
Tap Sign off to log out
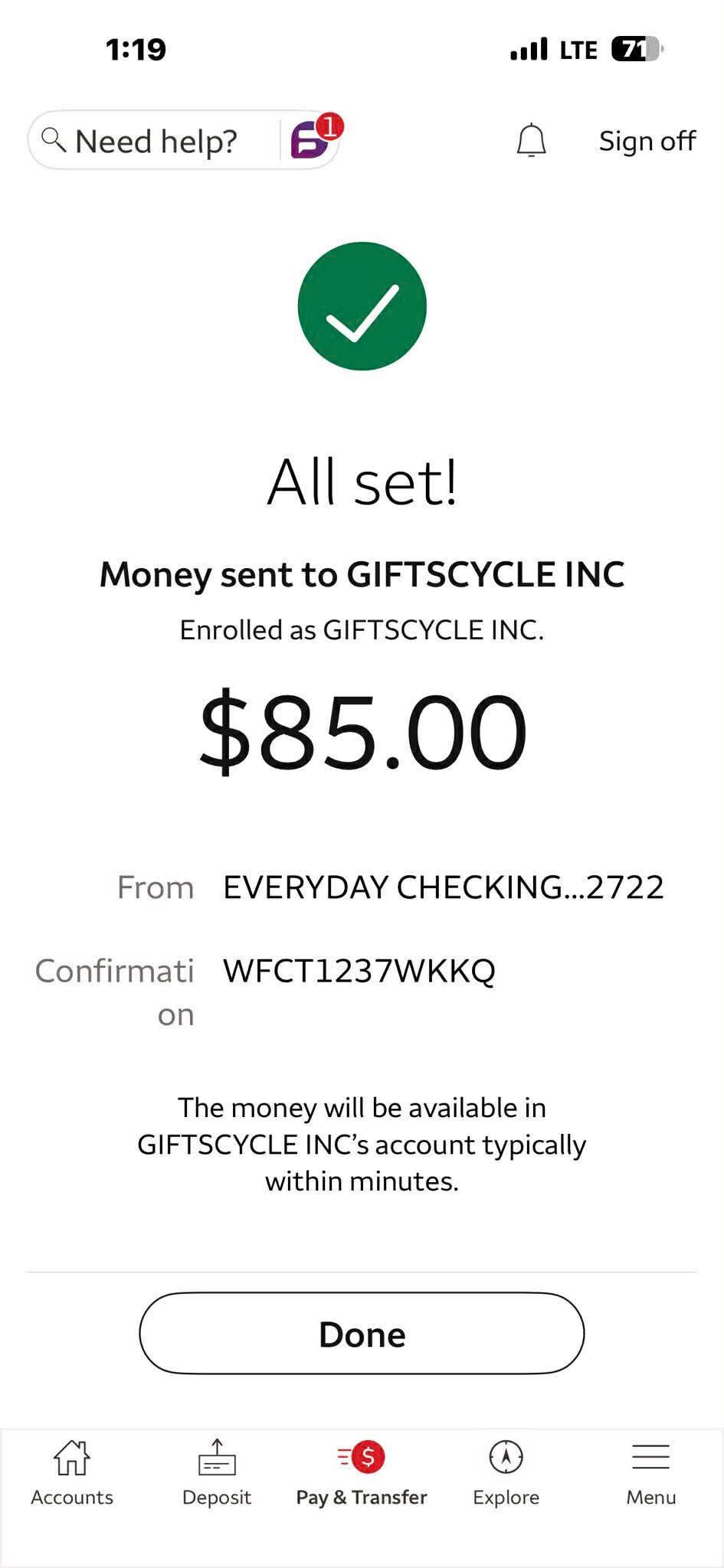coord(647,141)
